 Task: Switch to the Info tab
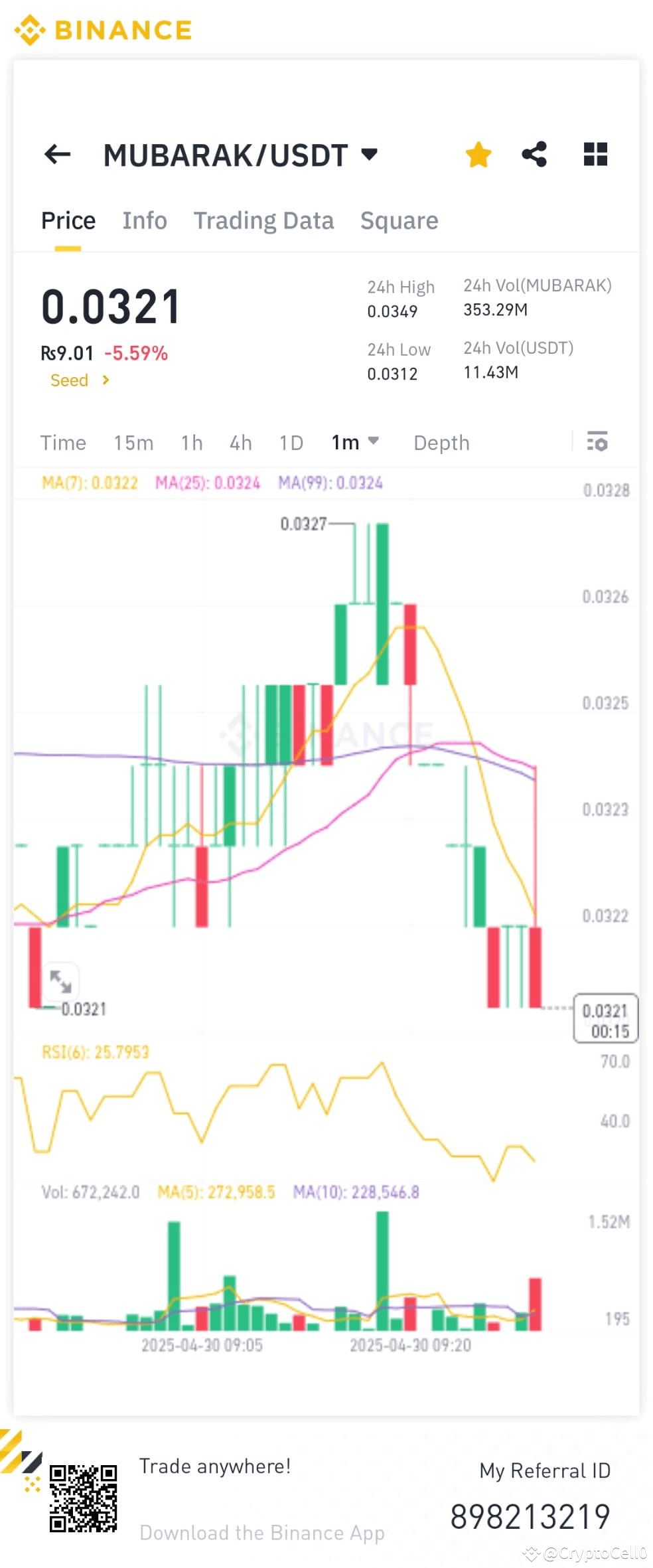tap(144, 220)
